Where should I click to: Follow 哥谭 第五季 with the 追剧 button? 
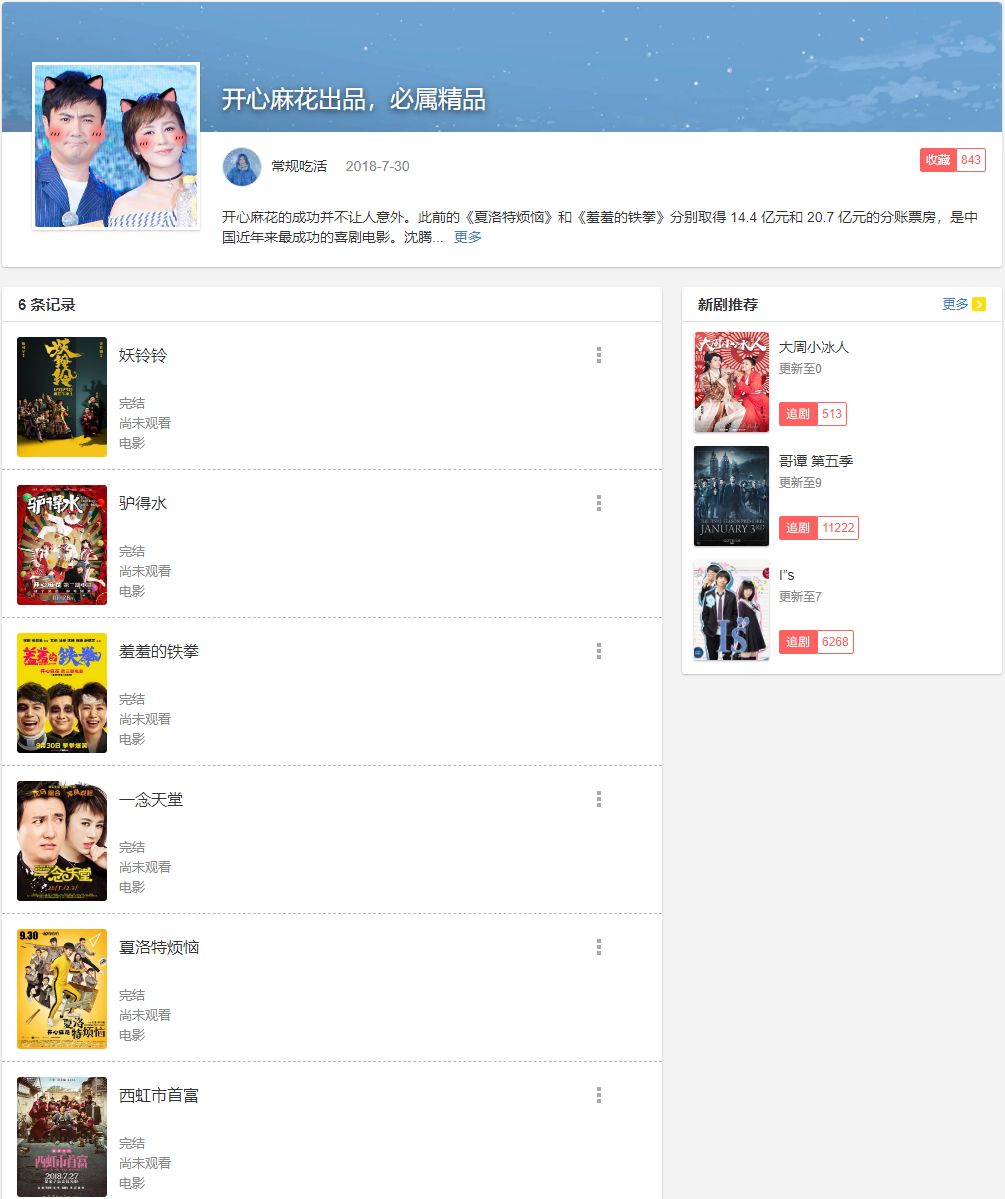point(797,528)
